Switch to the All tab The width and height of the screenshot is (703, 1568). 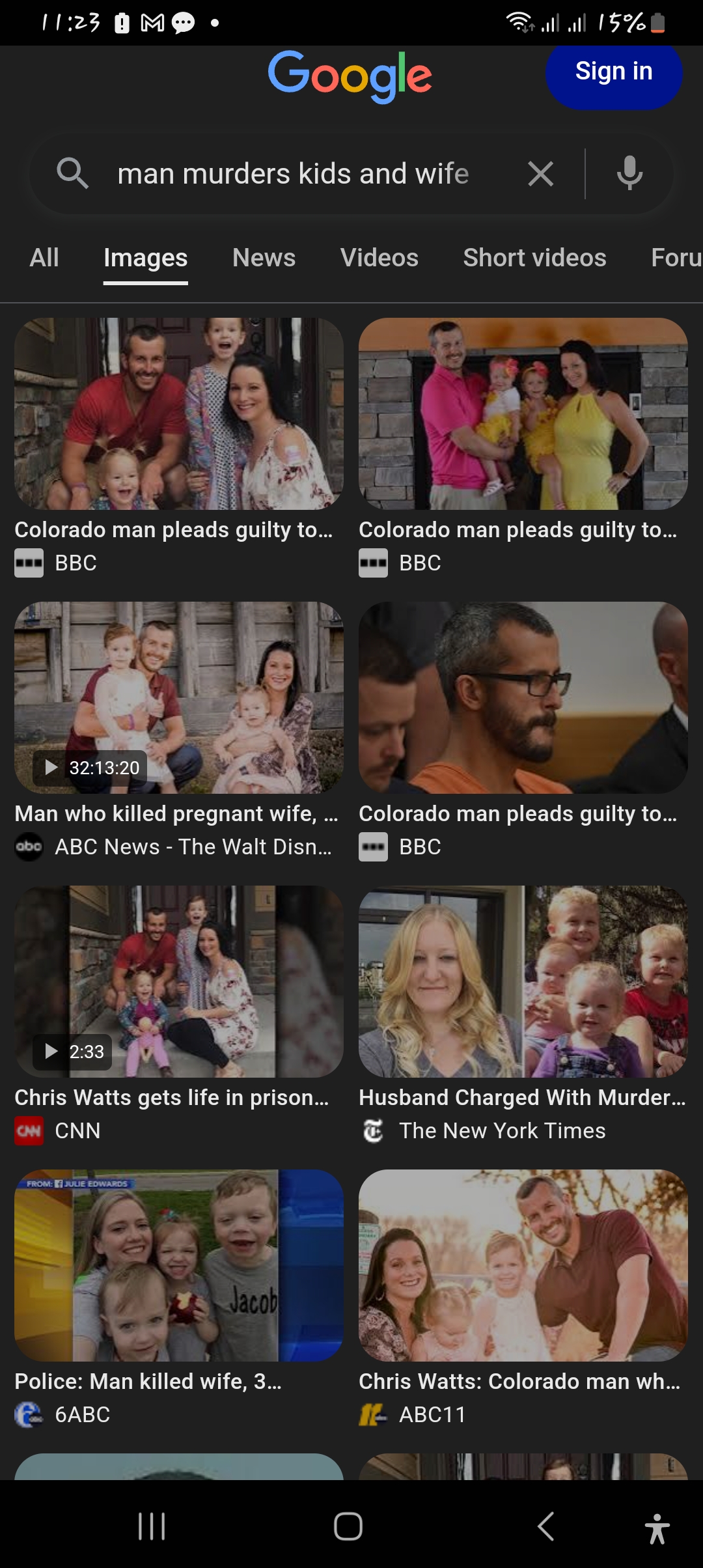44,258
